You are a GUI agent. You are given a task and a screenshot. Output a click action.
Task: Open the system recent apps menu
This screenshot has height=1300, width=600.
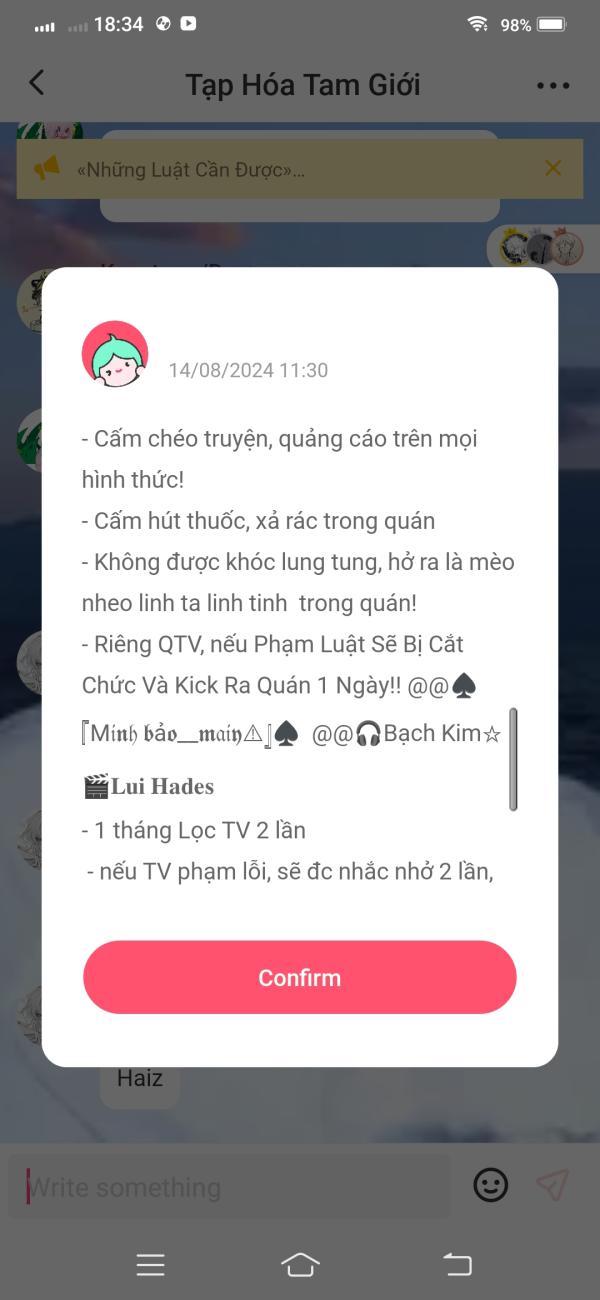(150, 1265)
